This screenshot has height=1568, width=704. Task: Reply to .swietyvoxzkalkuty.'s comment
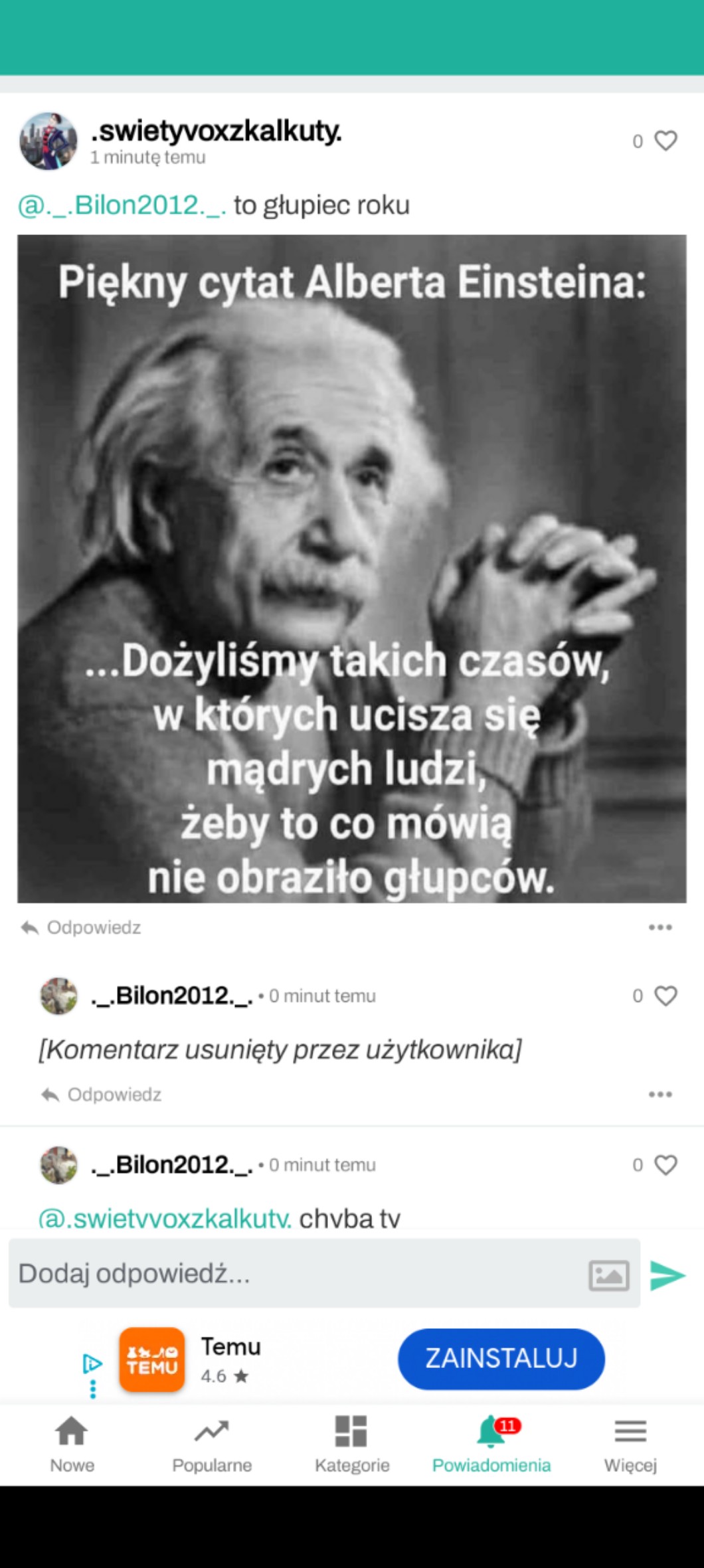tap(81, 927)
